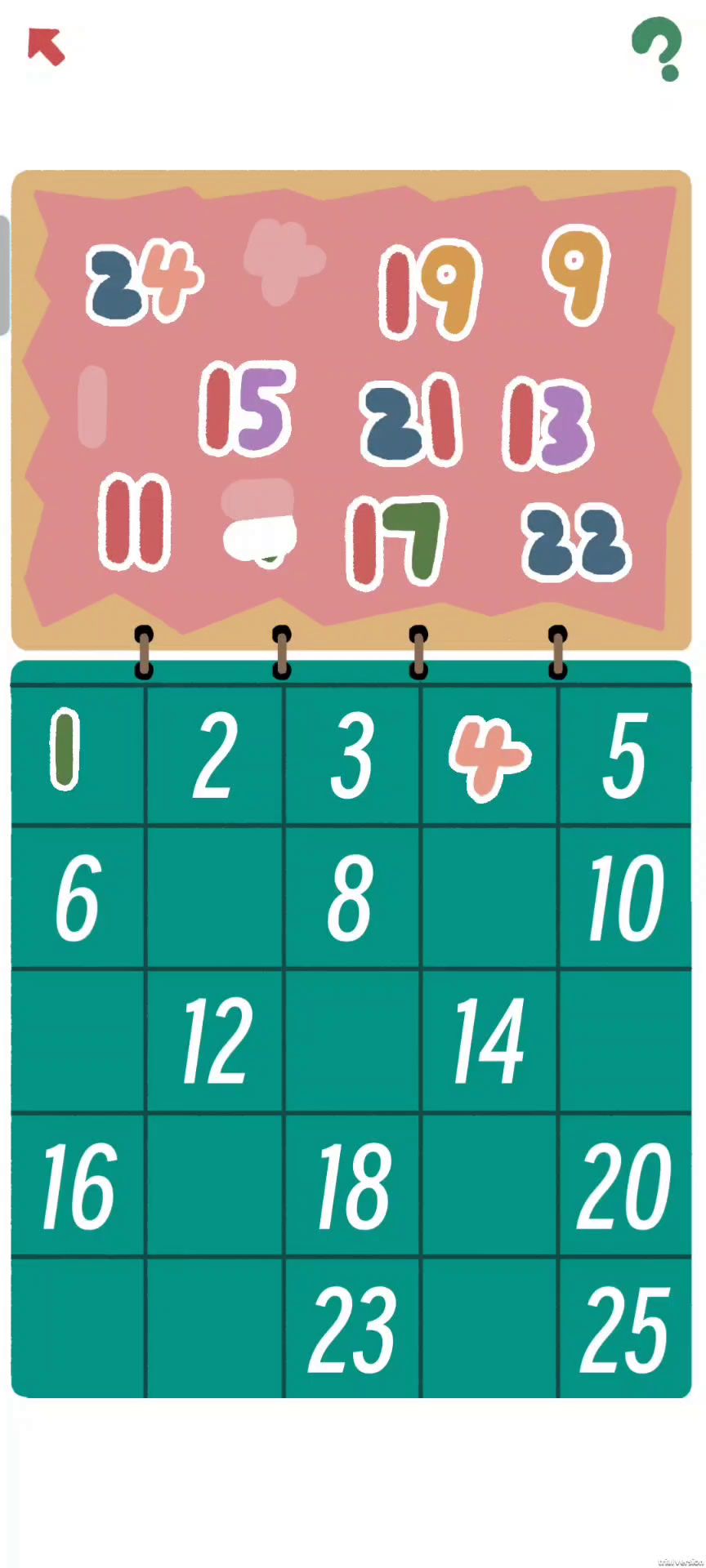Choose the red number 11 piece

135,522
